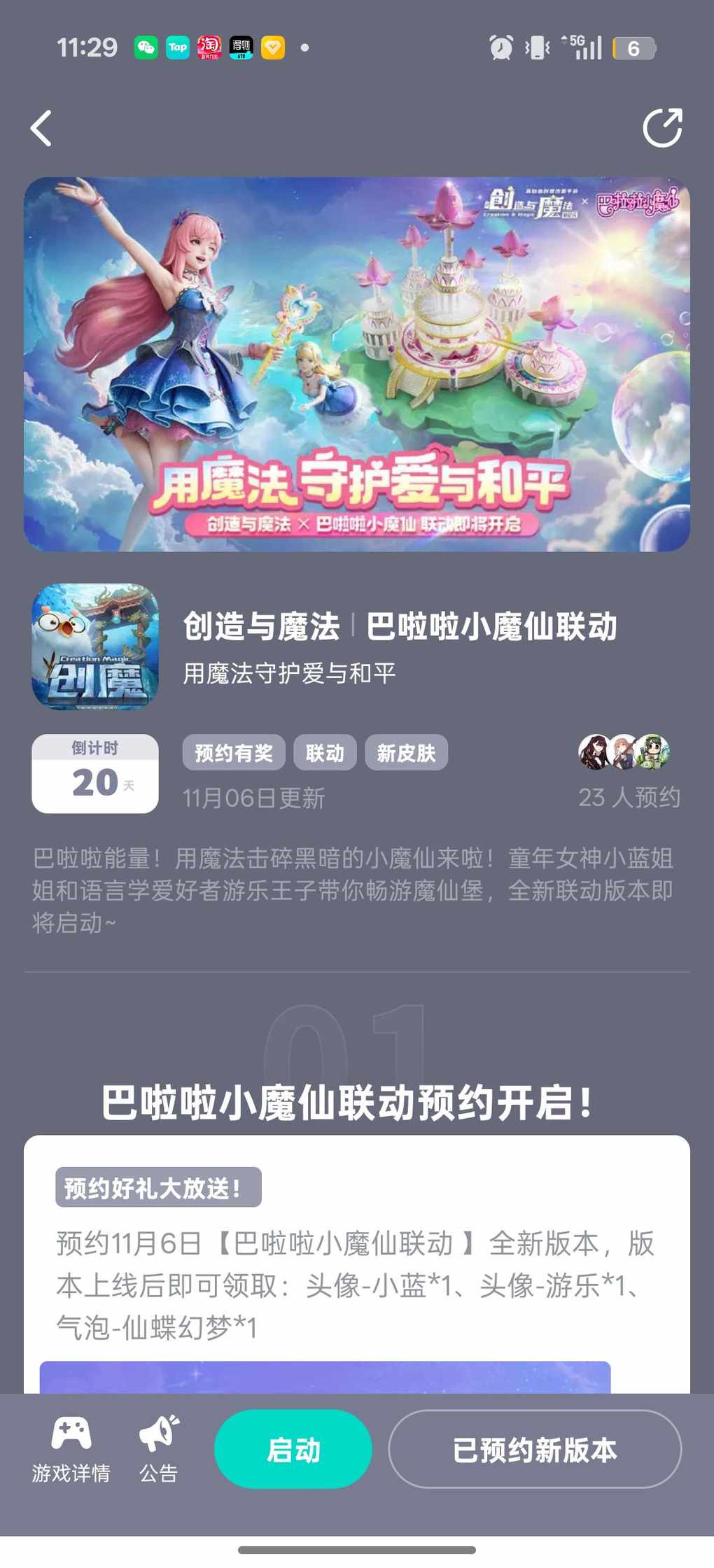Open the 用魔法守护爱与和平 banner image
The image size is (714, 1568).
pos(357,364)
